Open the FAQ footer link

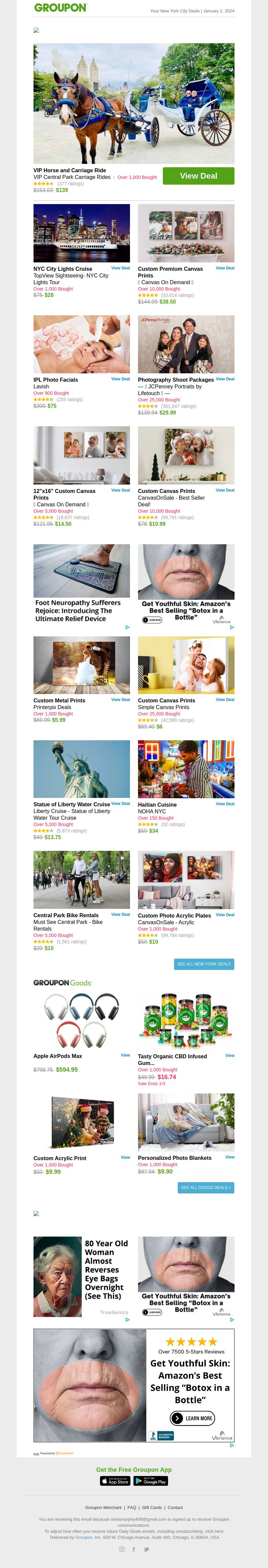132,1508
